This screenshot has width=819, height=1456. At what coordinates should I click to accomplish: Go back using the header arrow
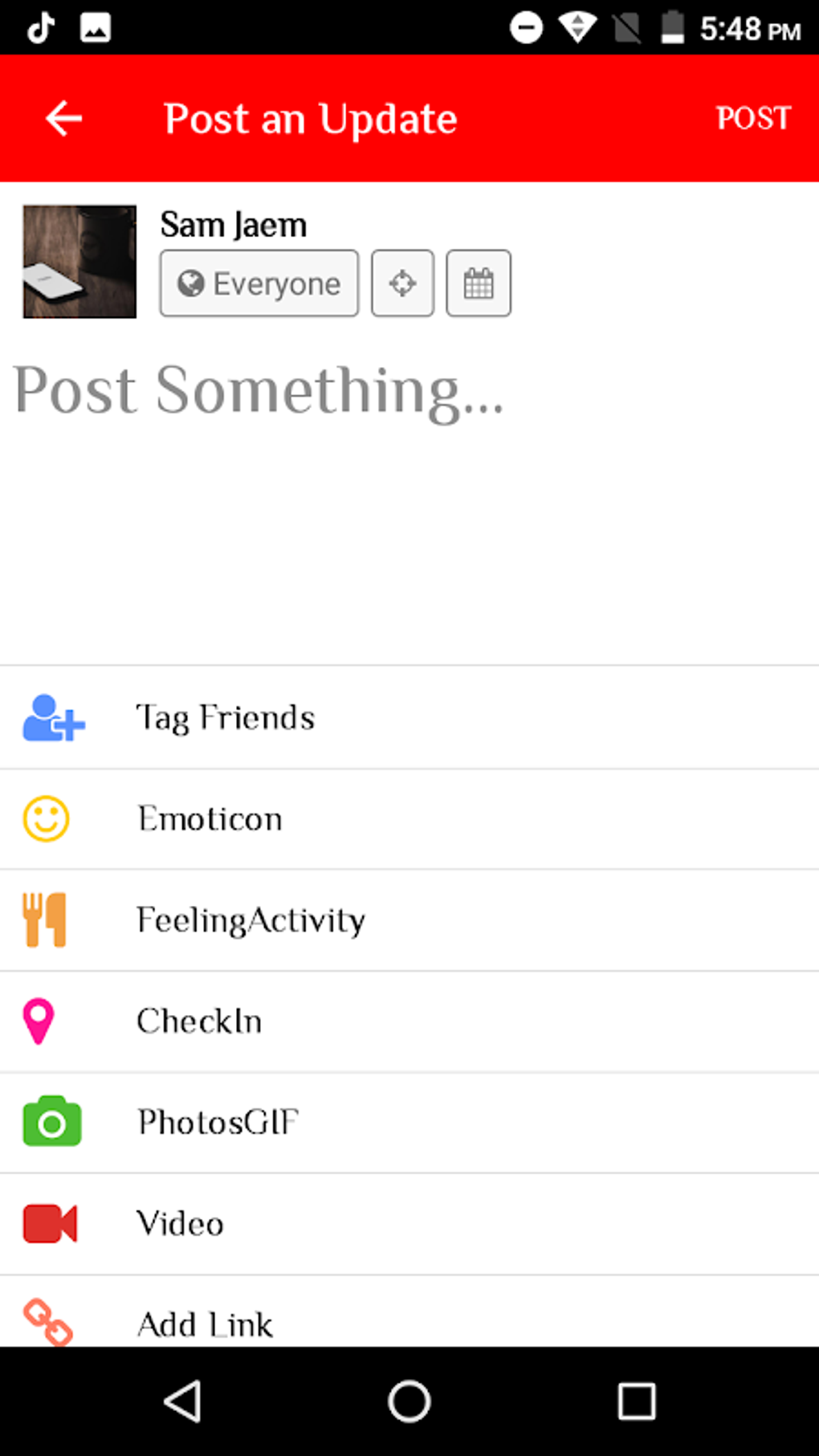tap(64, 119)
